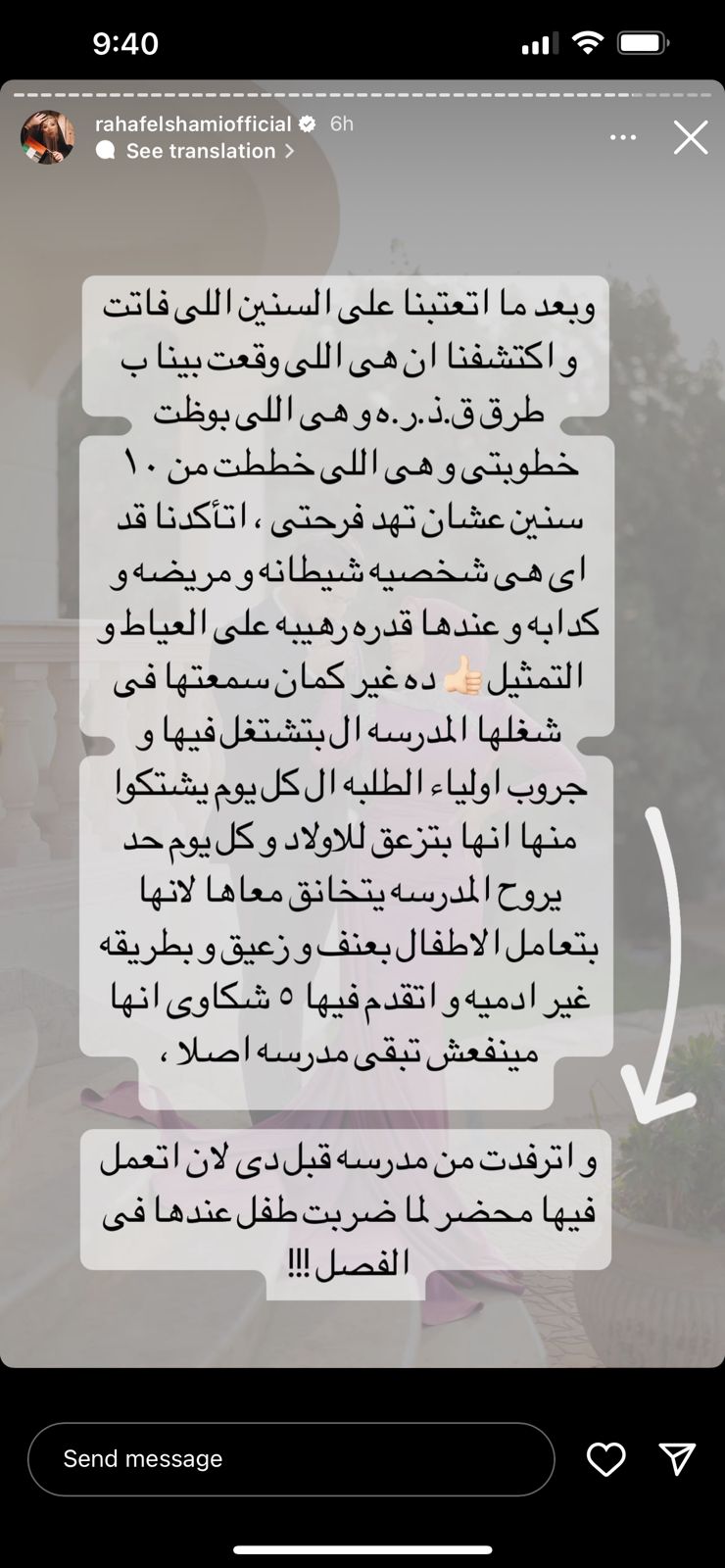Tap See translation link

click(200, 151)
